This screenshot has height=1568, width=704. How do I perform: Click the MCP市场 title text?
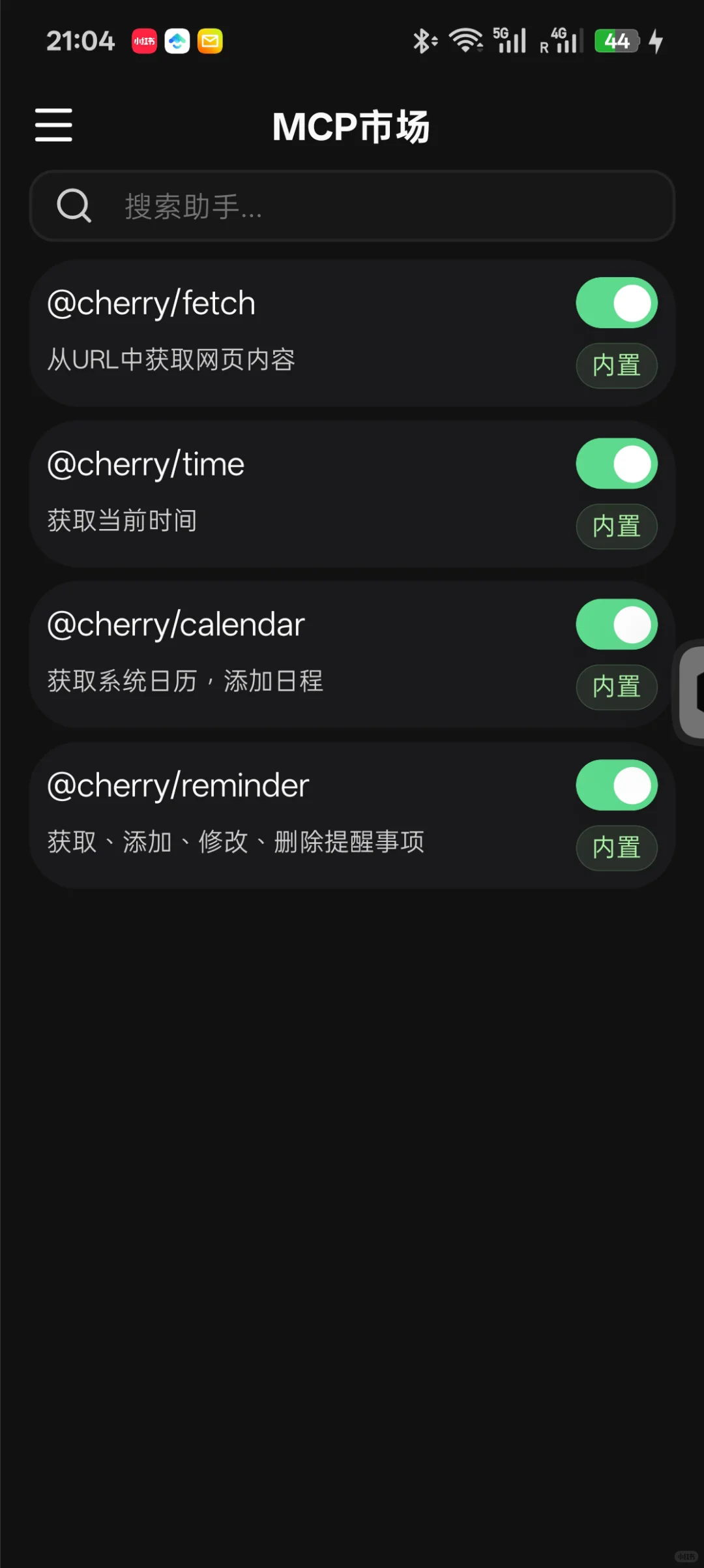[351, 126]
